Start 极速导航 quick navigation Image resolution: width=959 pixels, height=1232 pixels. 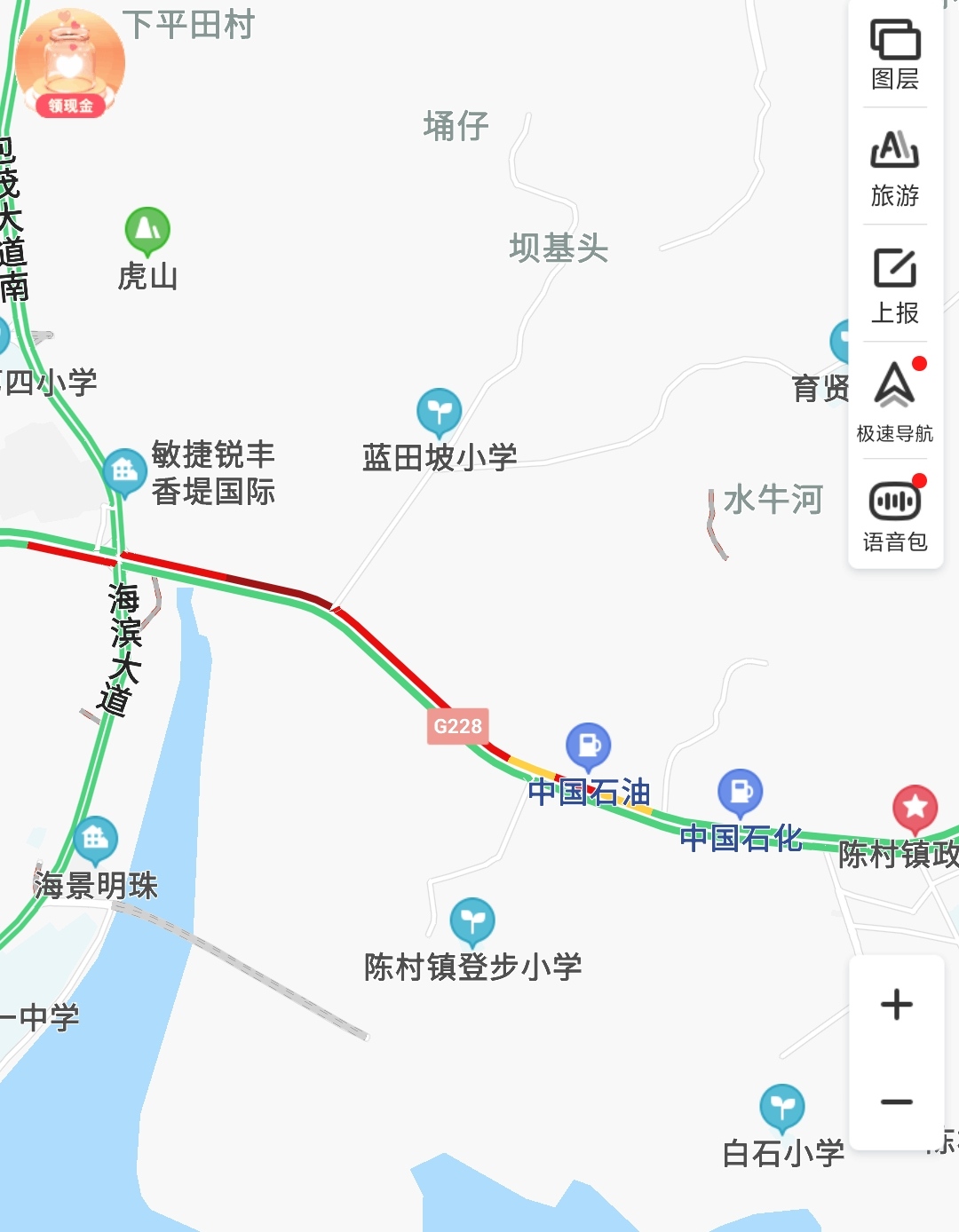(x=895, y=401)
